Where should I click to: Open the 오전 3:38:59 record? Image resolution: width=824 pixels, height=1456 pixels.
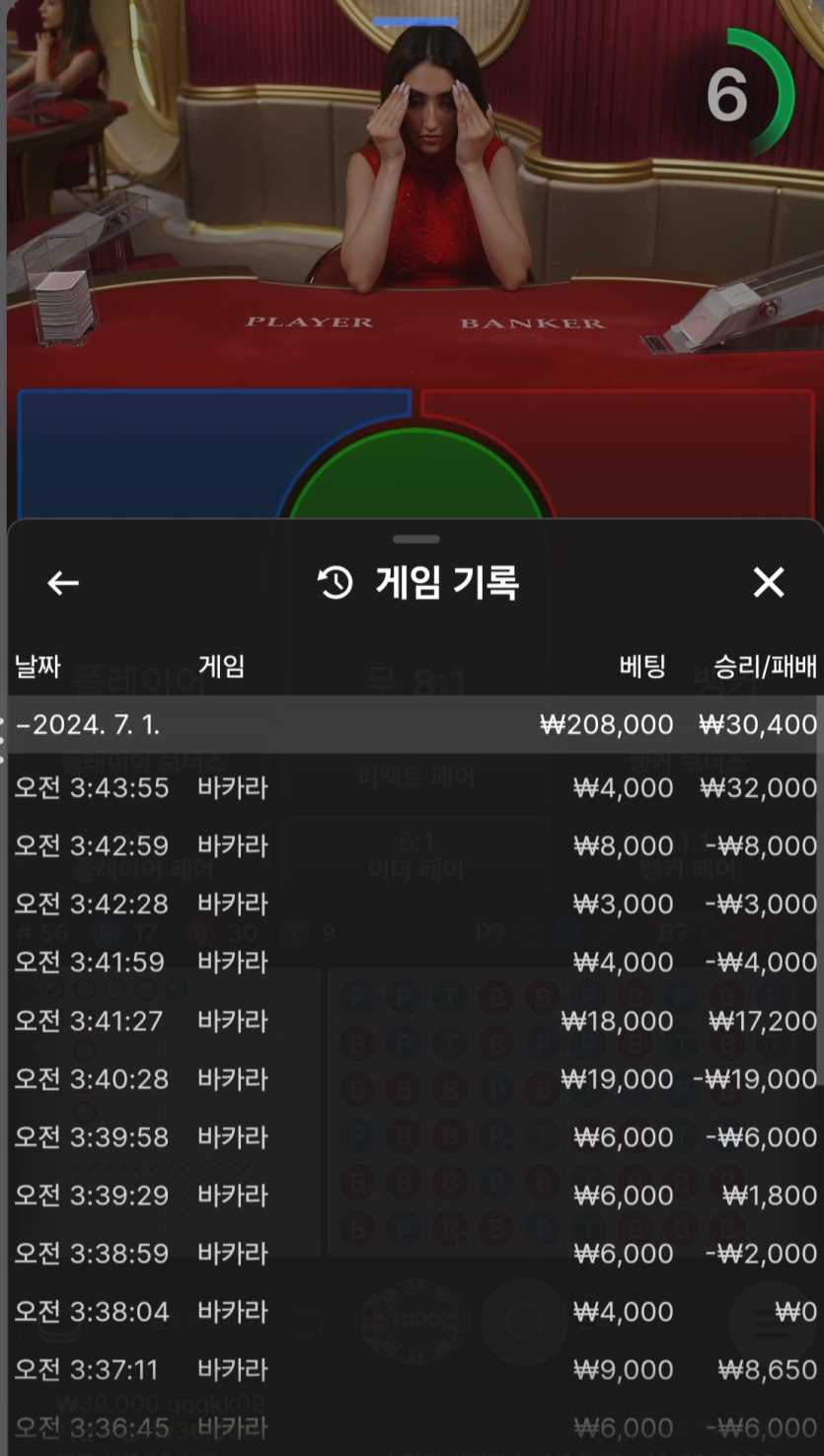[414, 1253]
